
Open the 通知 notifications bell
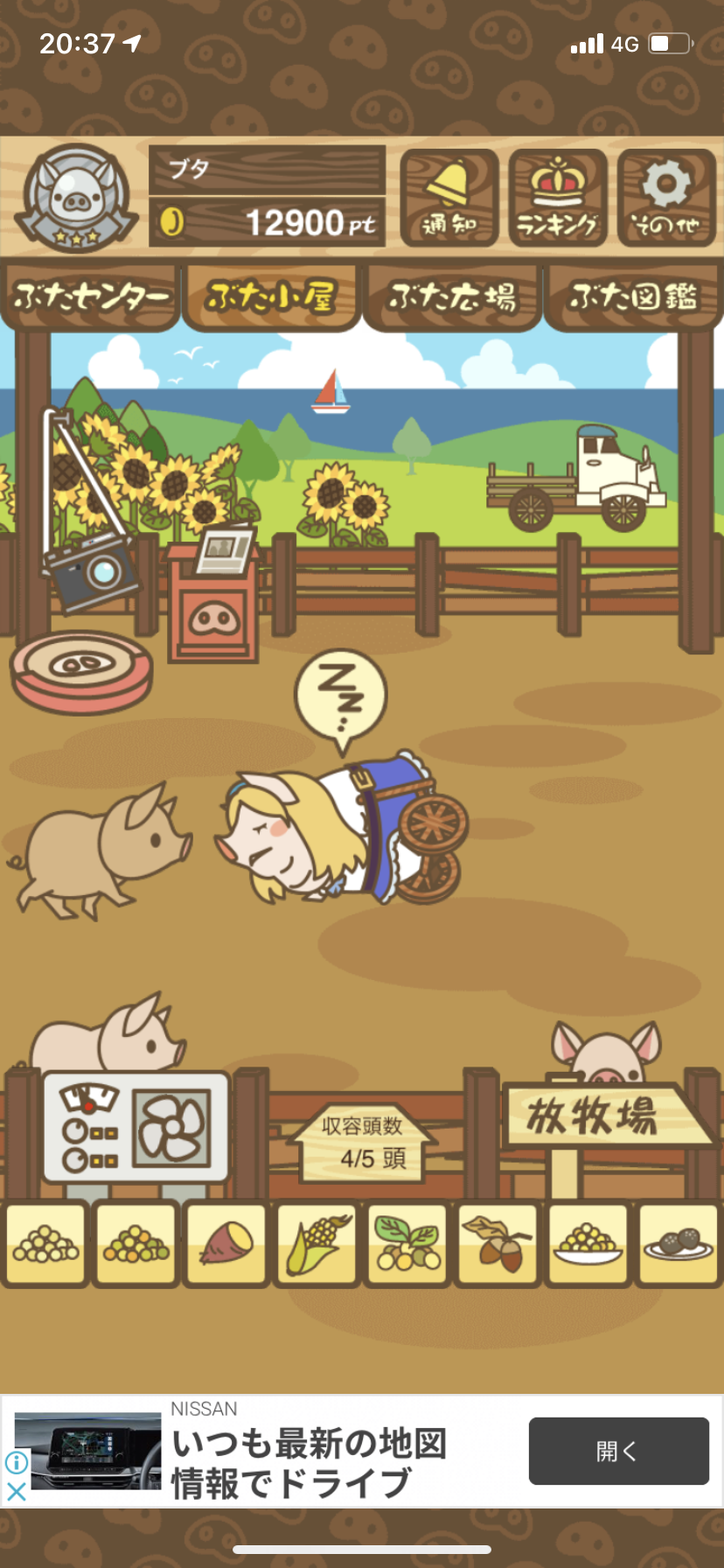pyautogui.click(x=449, y=199)
